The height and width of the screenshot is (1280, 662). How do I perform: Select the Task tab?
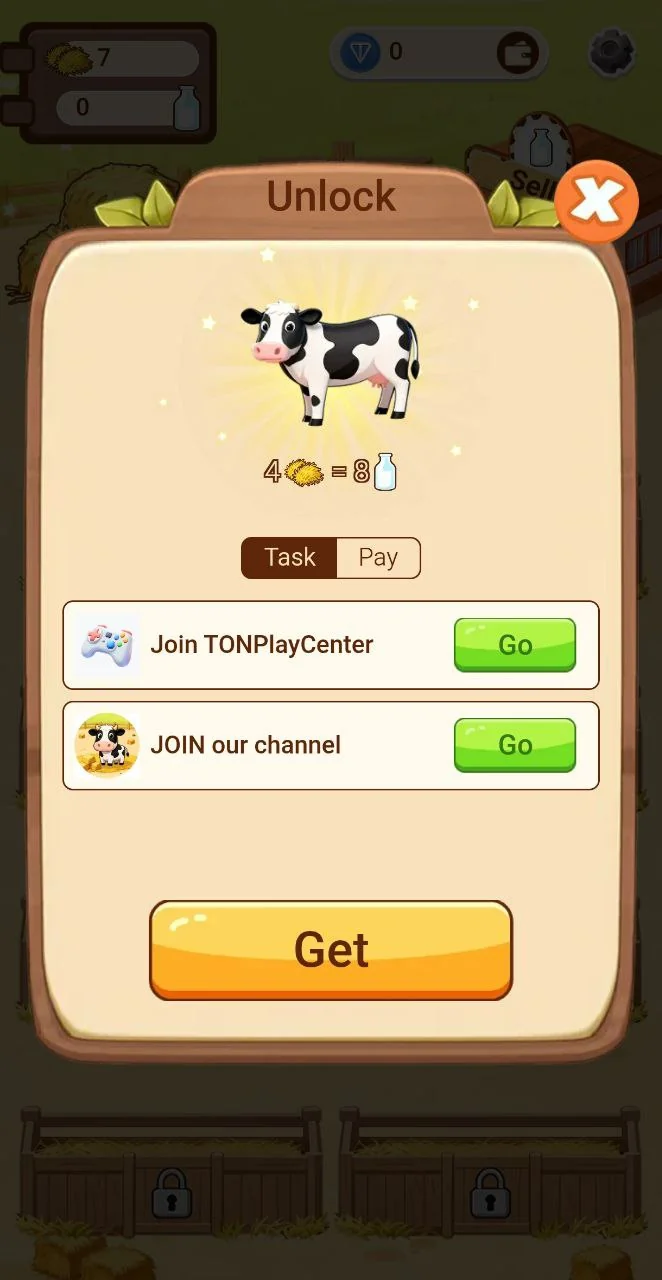[x=290, y=558]
